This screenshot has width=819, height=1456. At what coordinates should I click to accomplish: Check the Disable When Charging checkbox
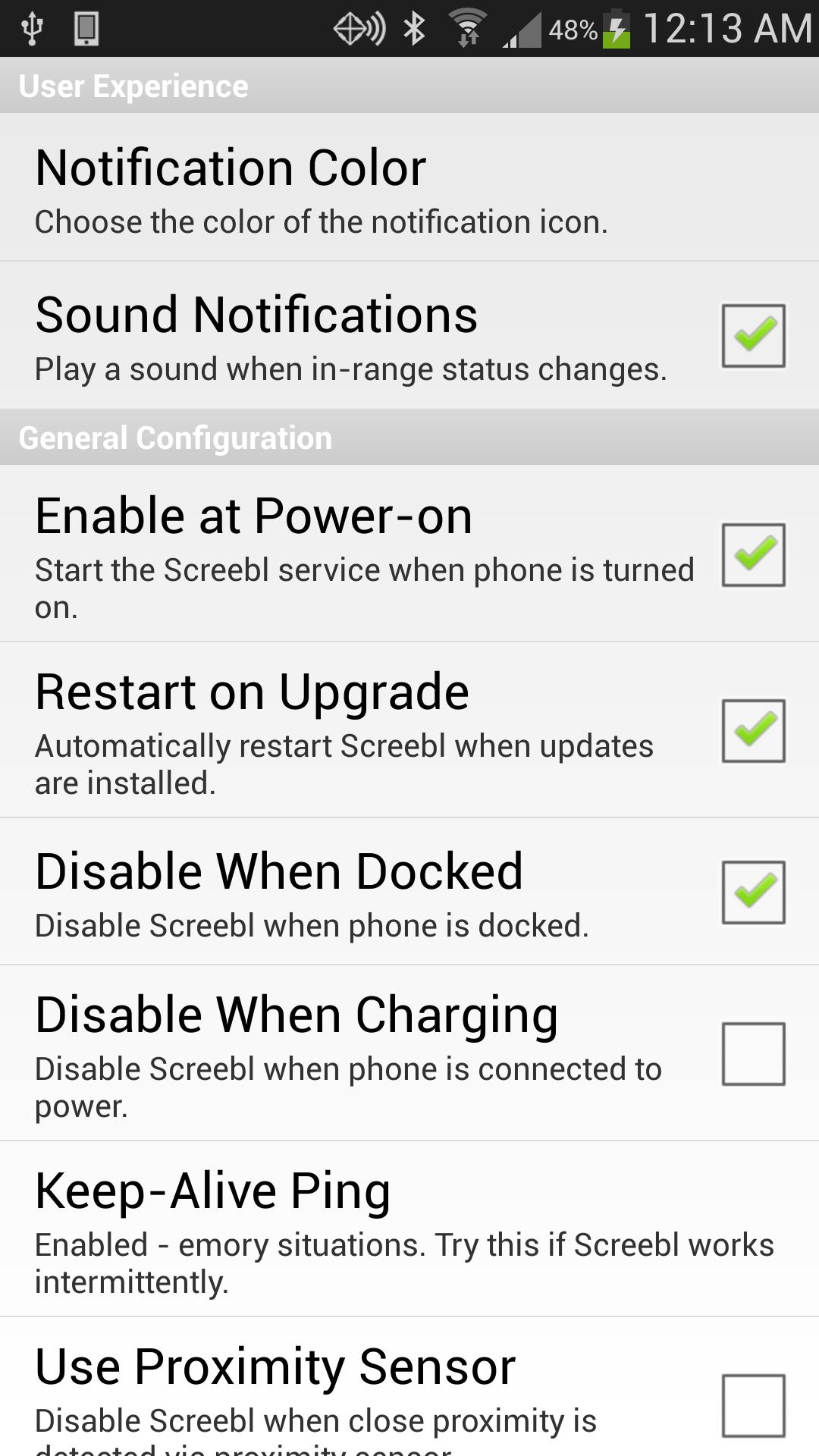point(752,1053)
